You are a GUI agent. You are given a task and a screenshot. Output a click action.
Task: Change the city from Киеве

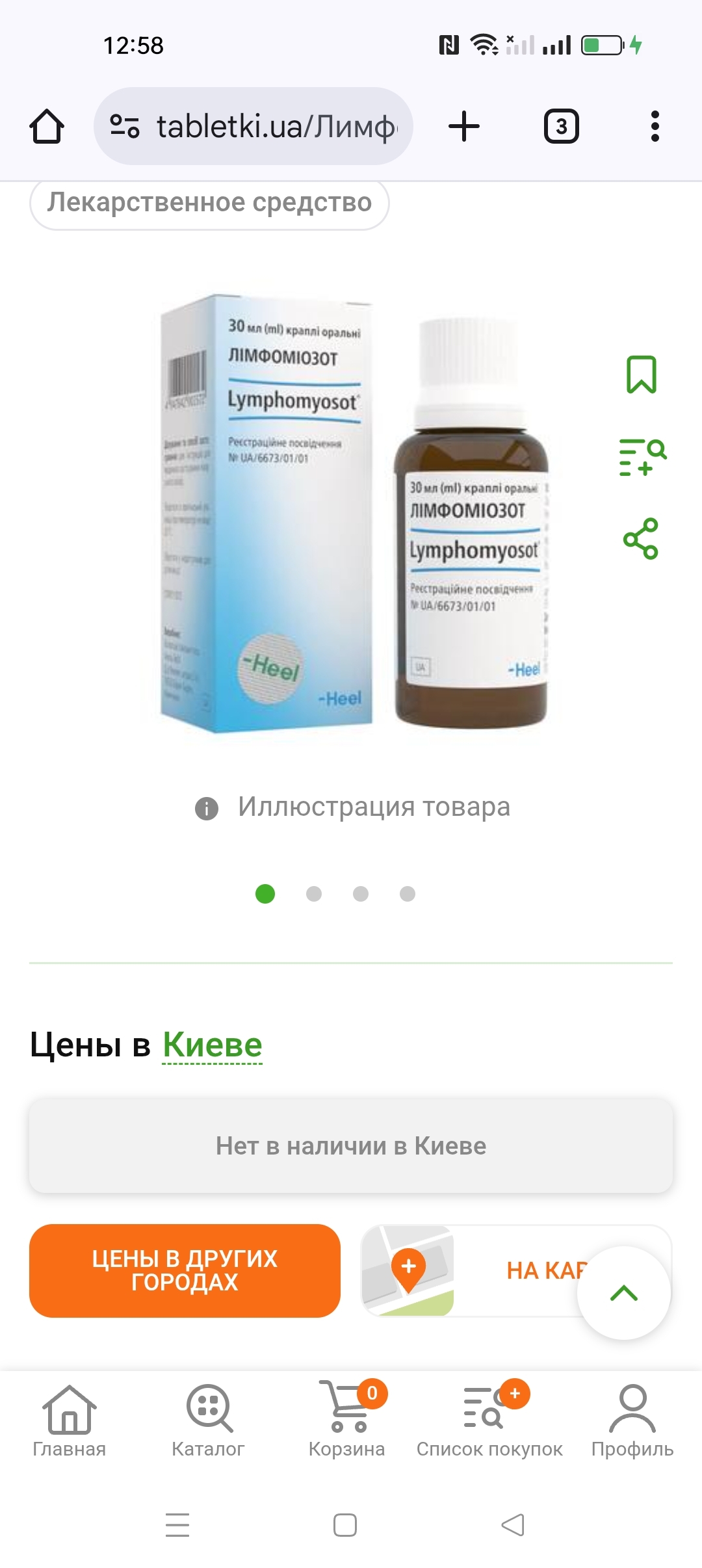(212, 1045)
